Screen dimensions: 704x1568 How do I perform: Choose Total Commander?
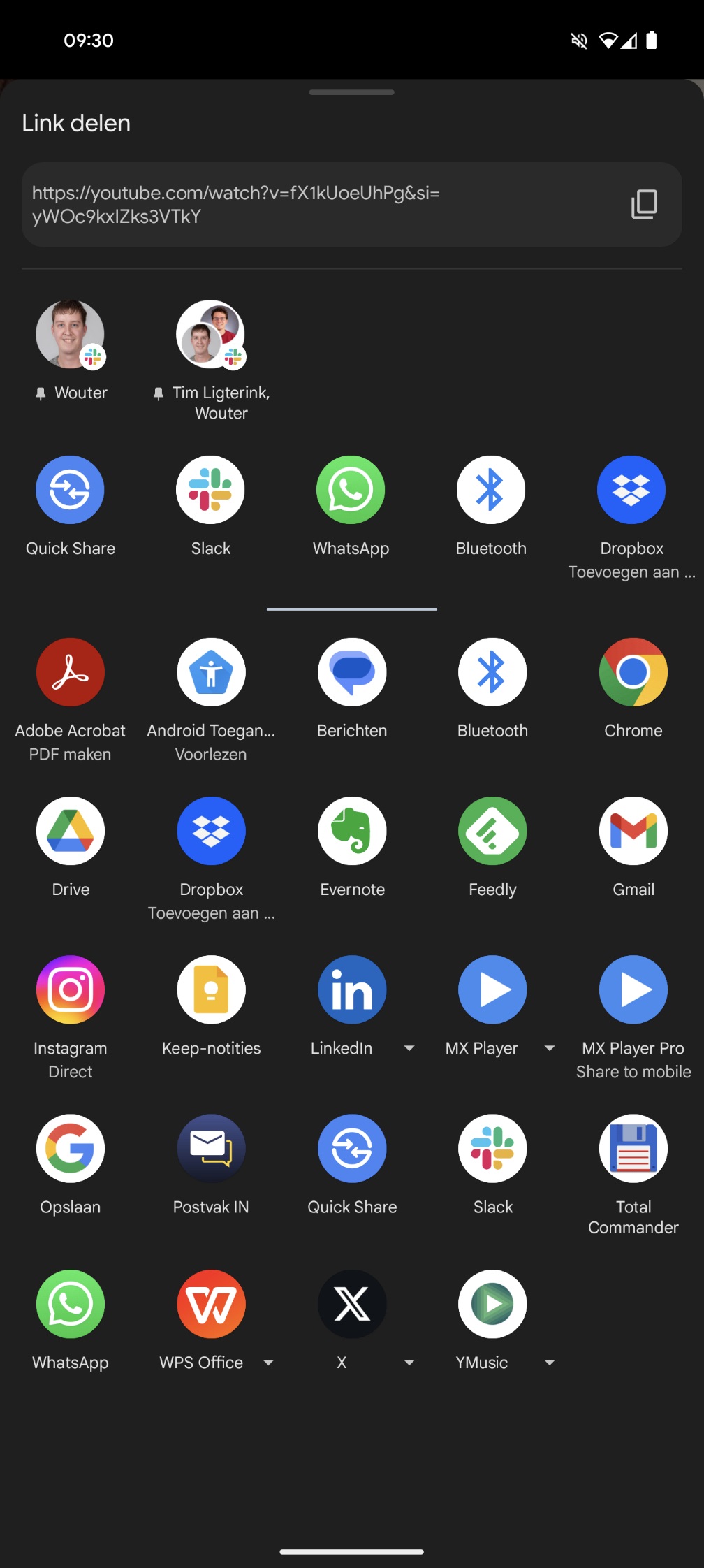click(633, 1148)
